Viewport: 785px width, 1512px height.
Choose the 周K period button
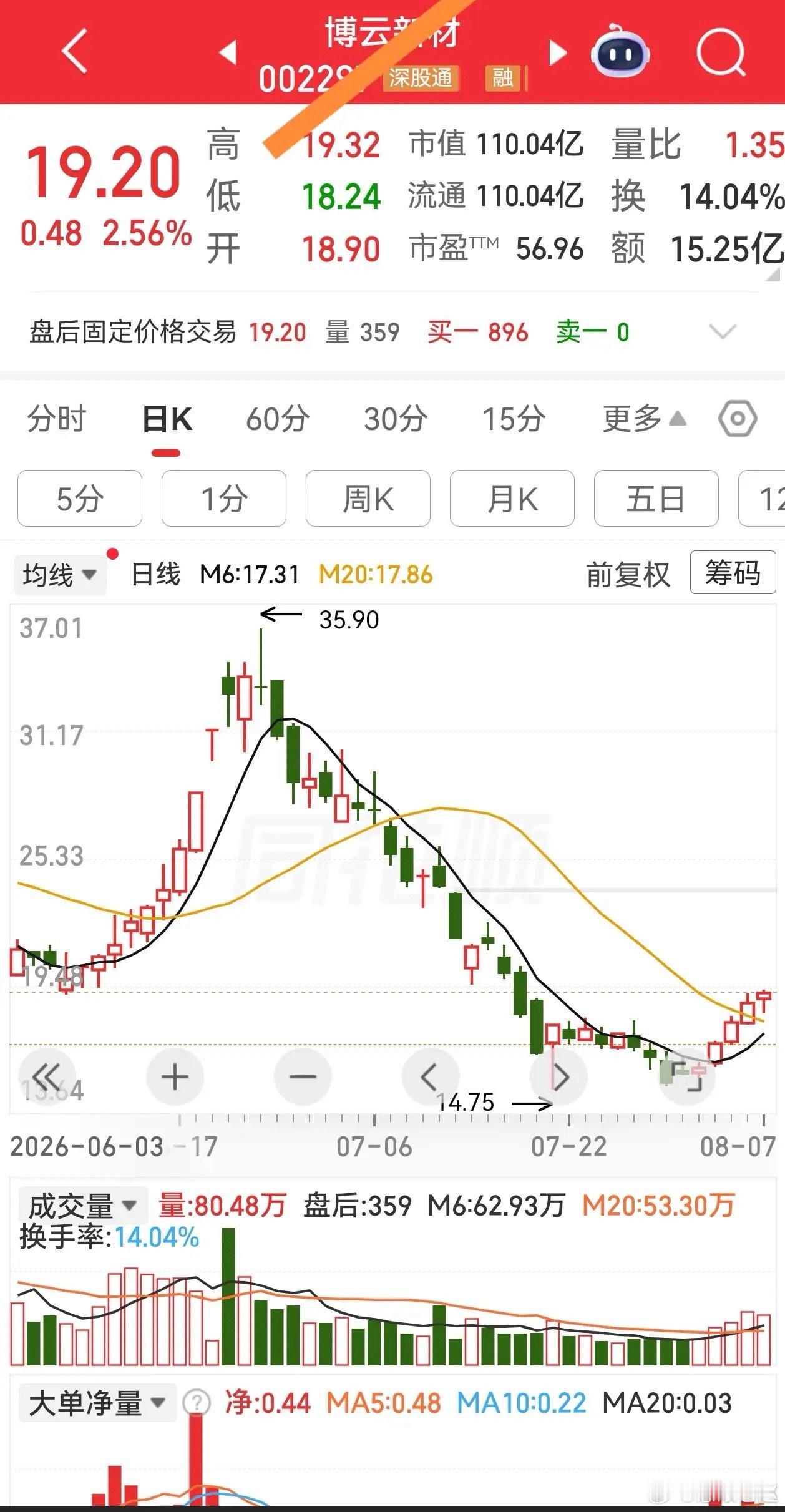pyautogui.click(x=368, y=499)
